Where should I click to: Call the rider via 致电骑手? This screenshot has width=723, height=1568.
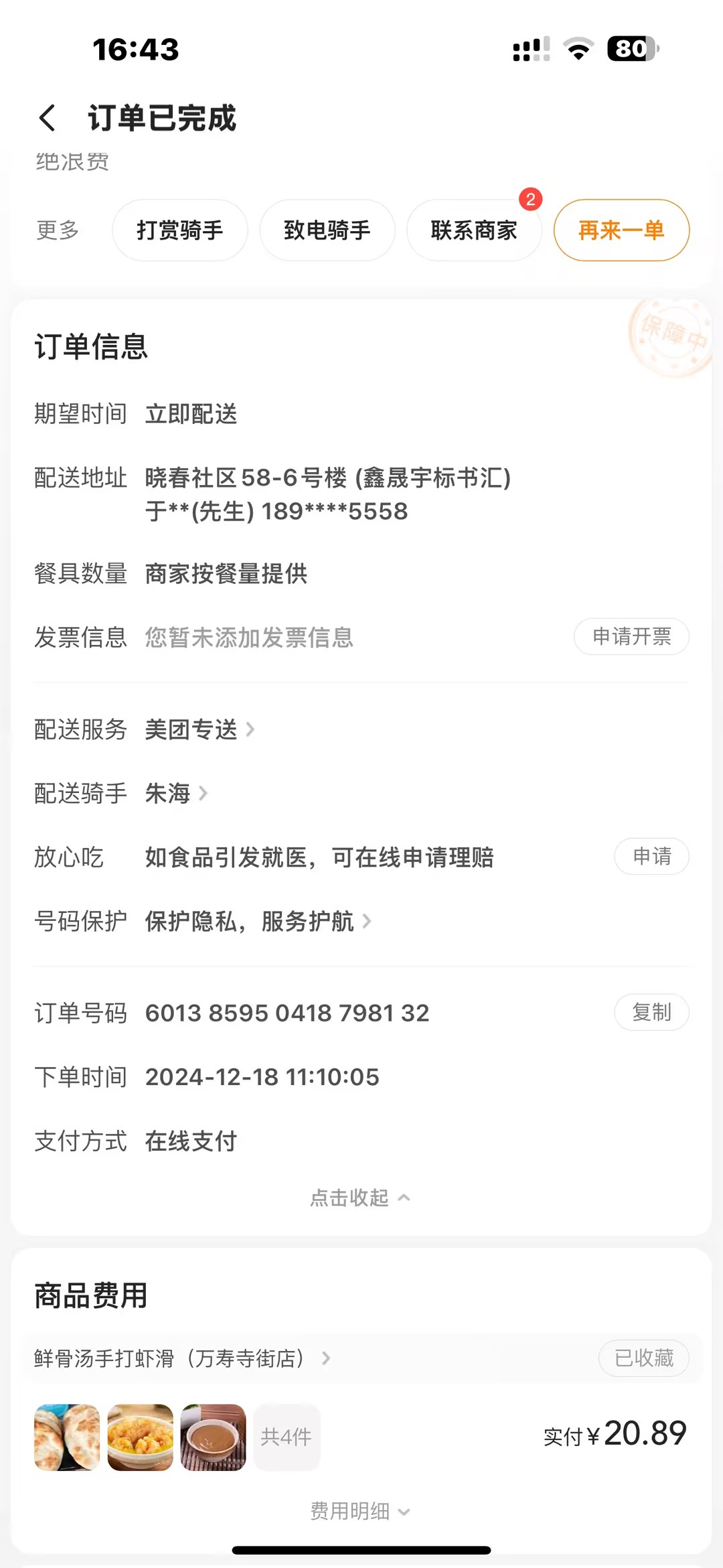pyautogui.click(x=327, y=230)
